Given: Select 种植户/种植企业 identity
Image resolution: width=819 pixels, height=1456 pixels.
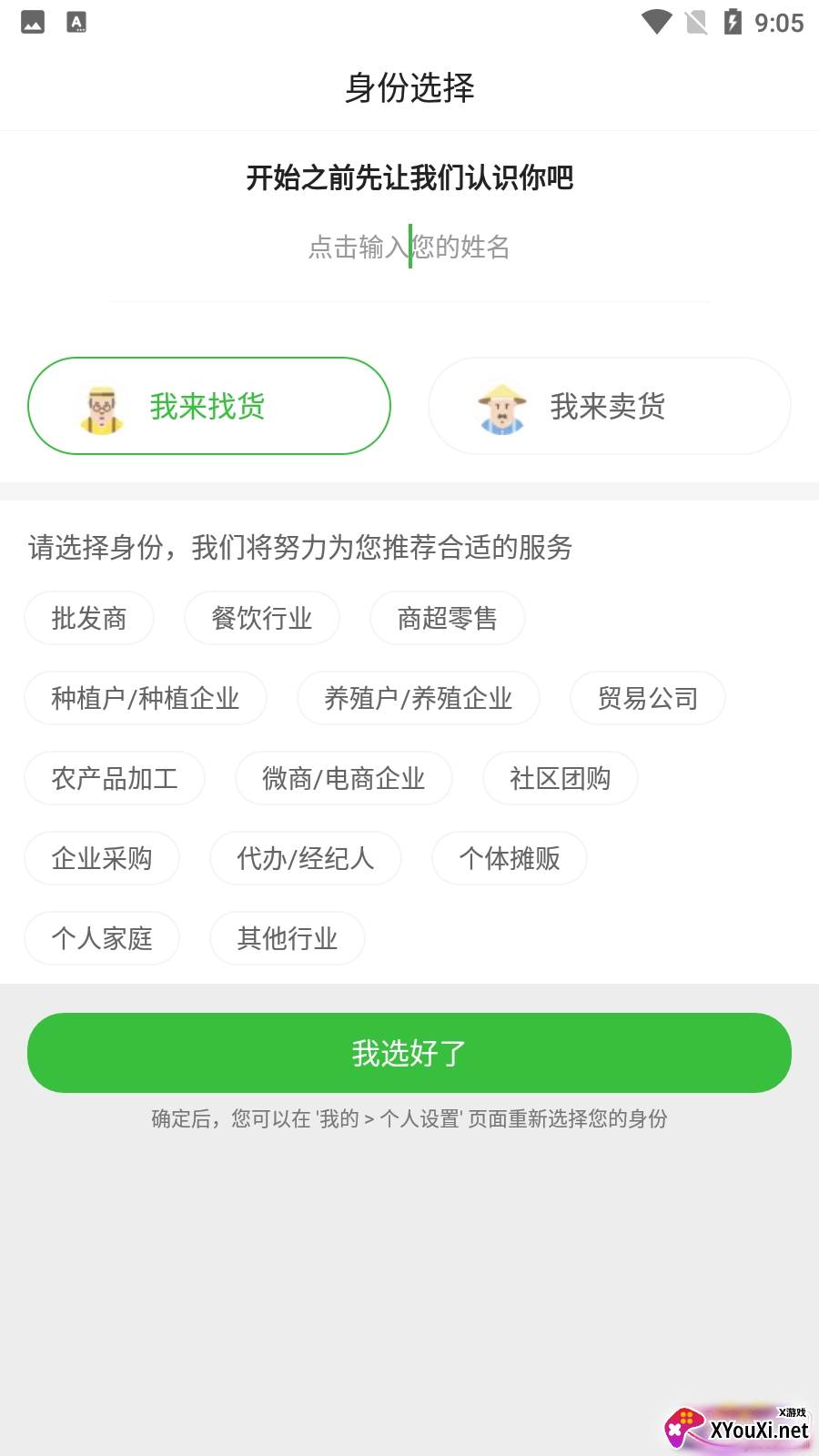Looking at the screenshot, I should click(146, 699).
